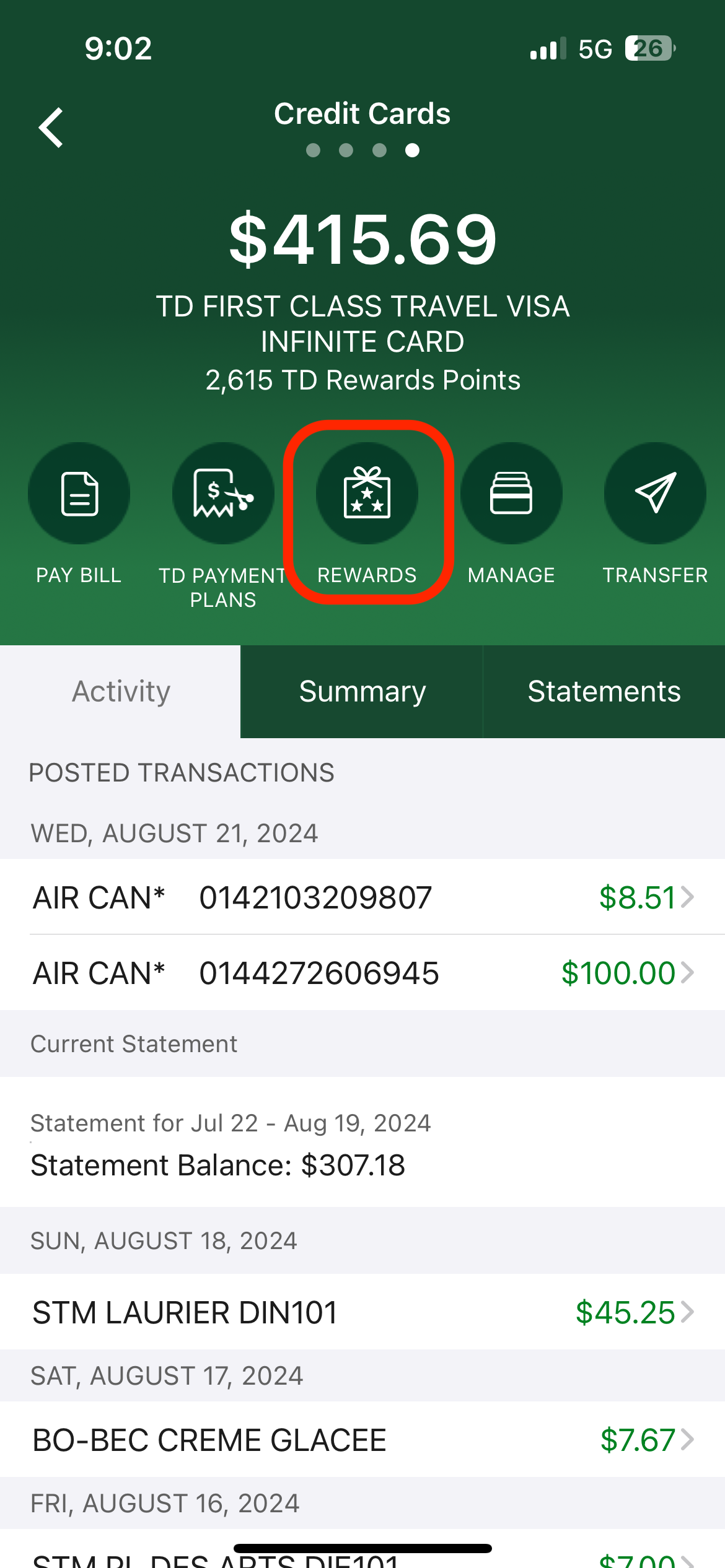Expand BO-BEC CREME GLACEE transaction details
The width and height of the screenshot is (725, 1568).
[x=362, y=1439]
